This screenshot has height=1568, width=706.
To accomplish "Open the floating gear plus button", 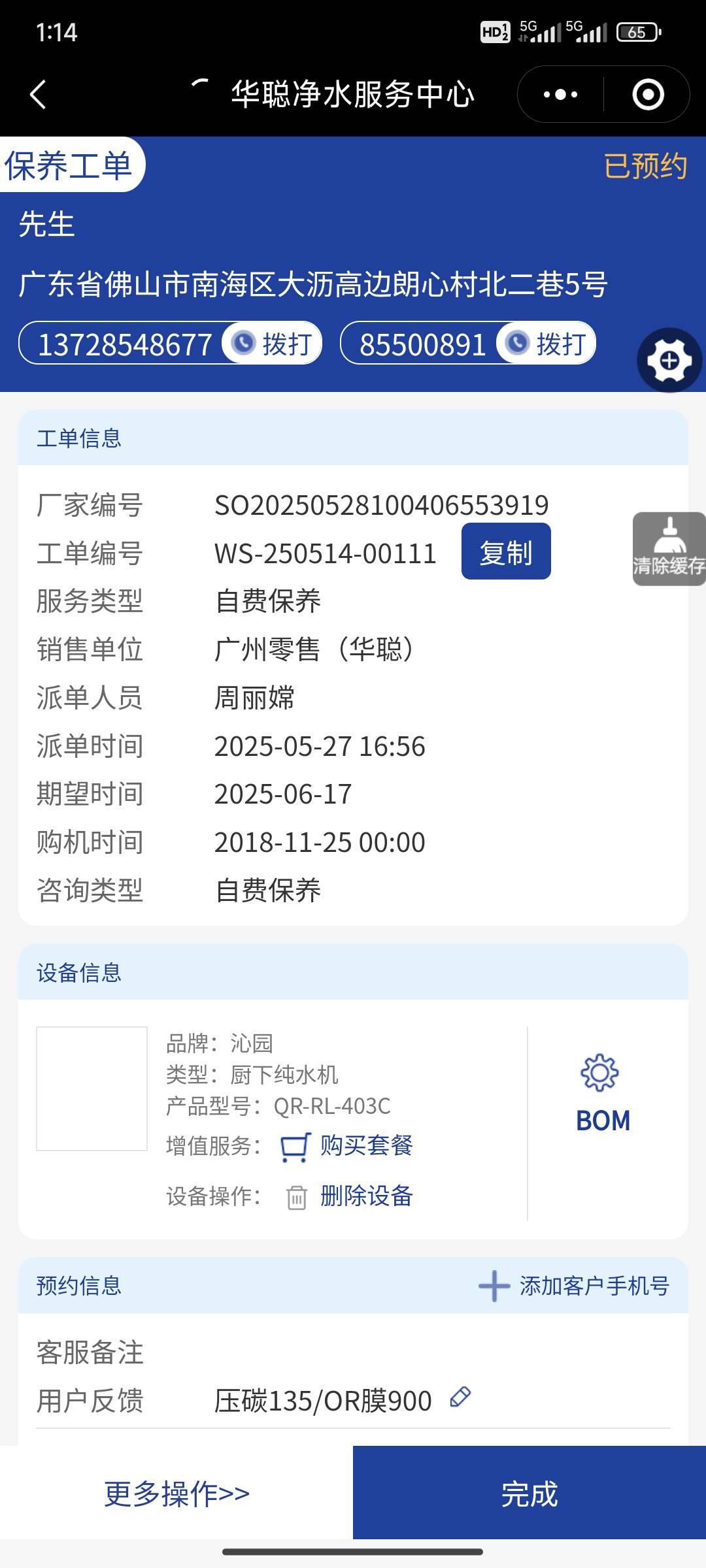I will point(669,360).
